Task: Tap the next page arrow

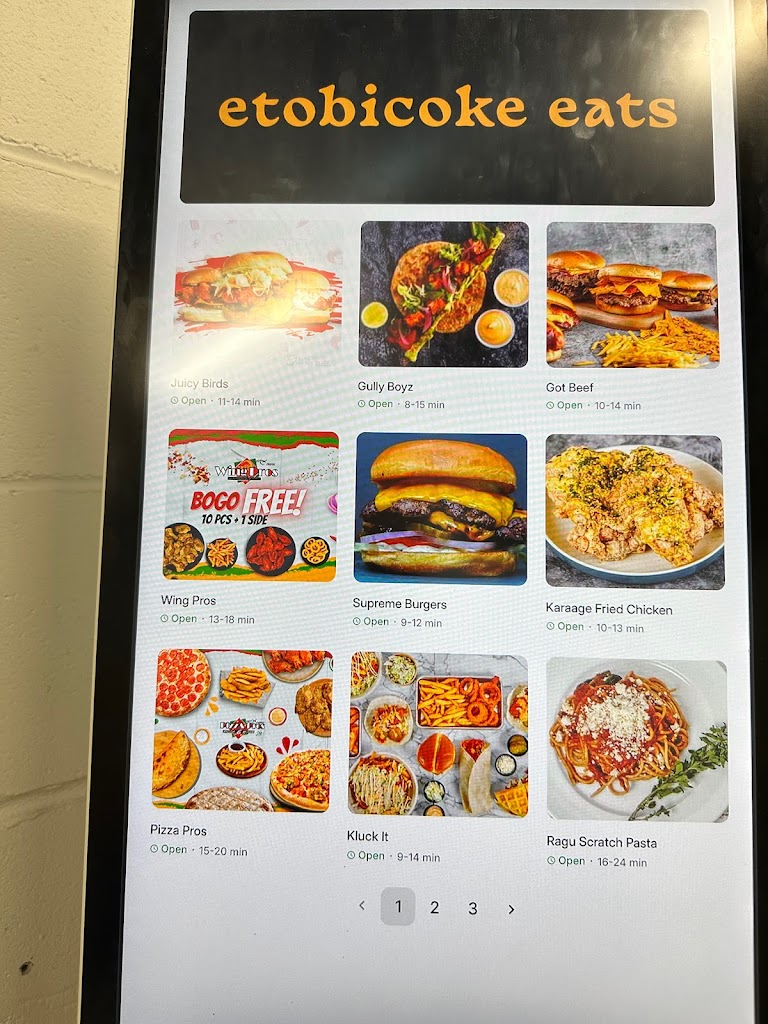Action: tap(511, 909)
